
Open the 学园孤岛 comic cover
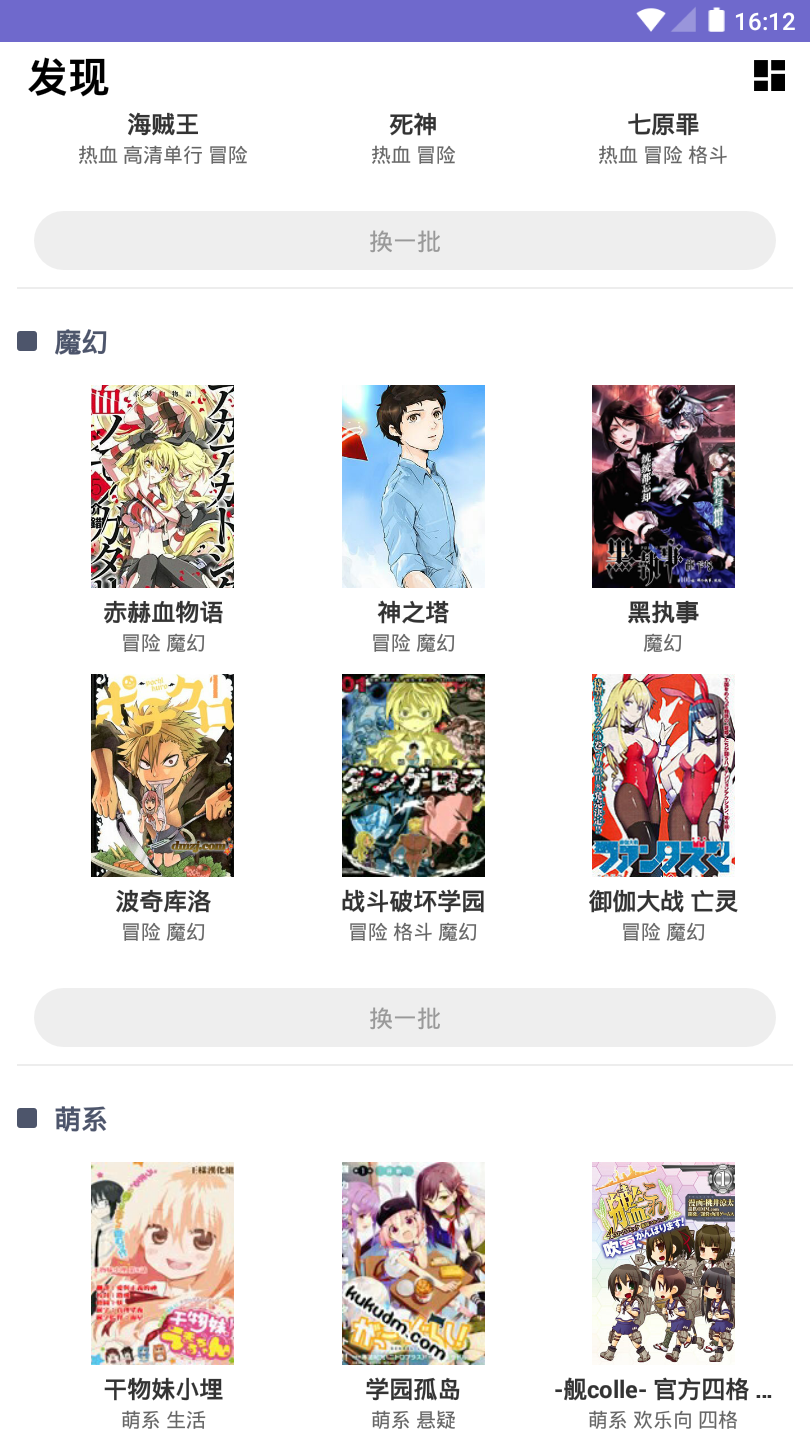[413, 1262]
